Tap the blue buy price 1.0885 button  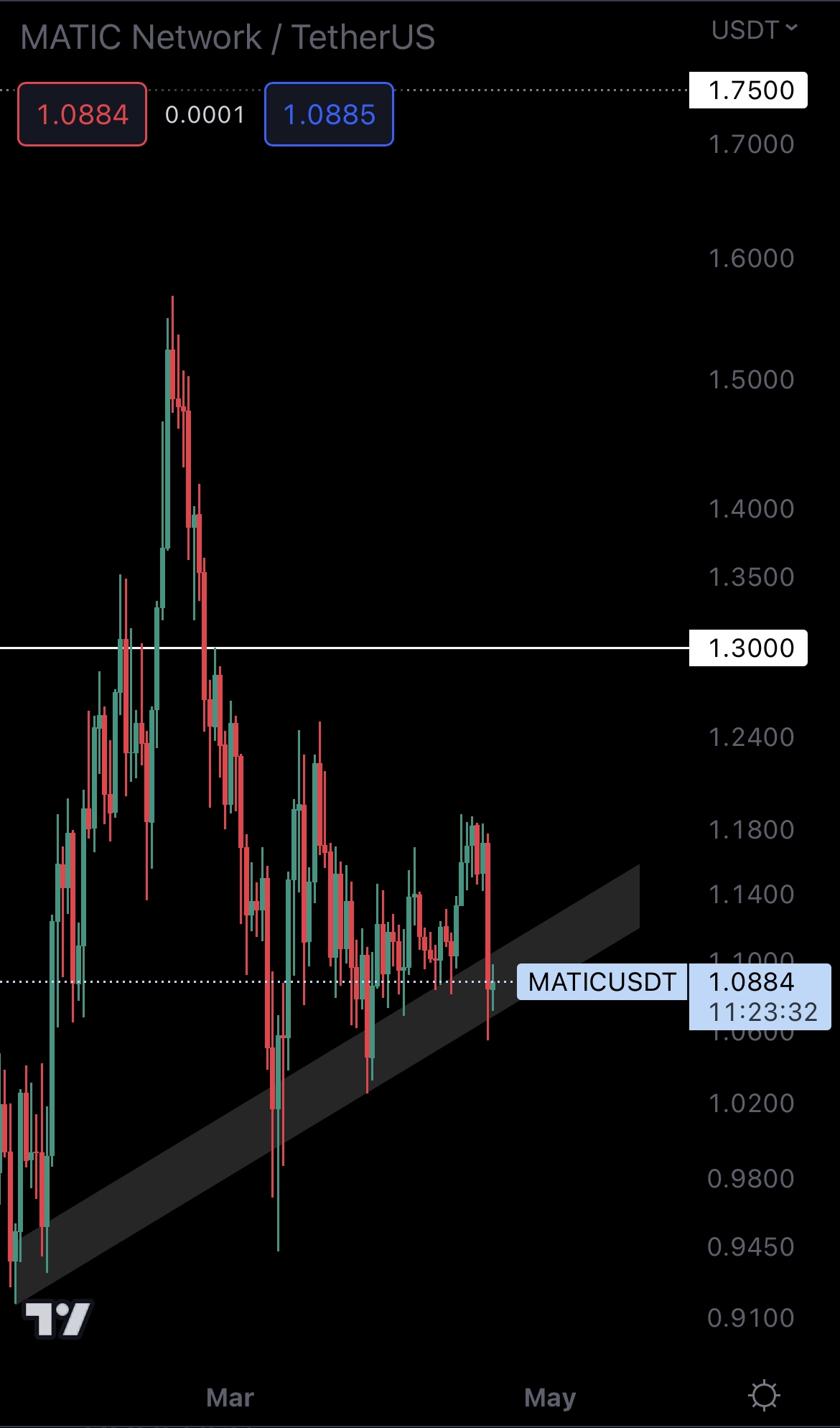tap(329, 115)
